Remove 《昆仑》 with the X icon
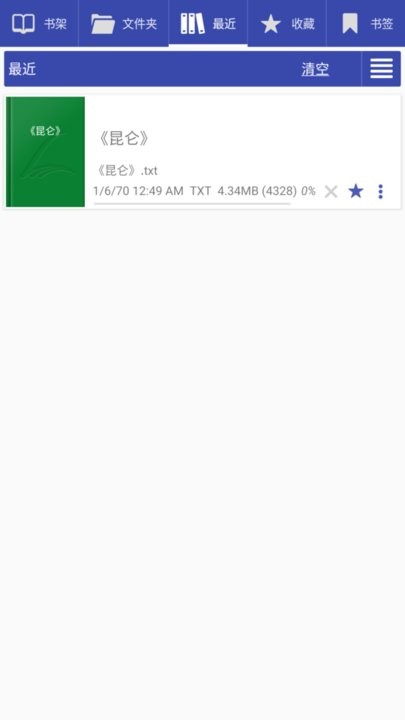Viewport: 405px width, 720px height. (331, 191)
